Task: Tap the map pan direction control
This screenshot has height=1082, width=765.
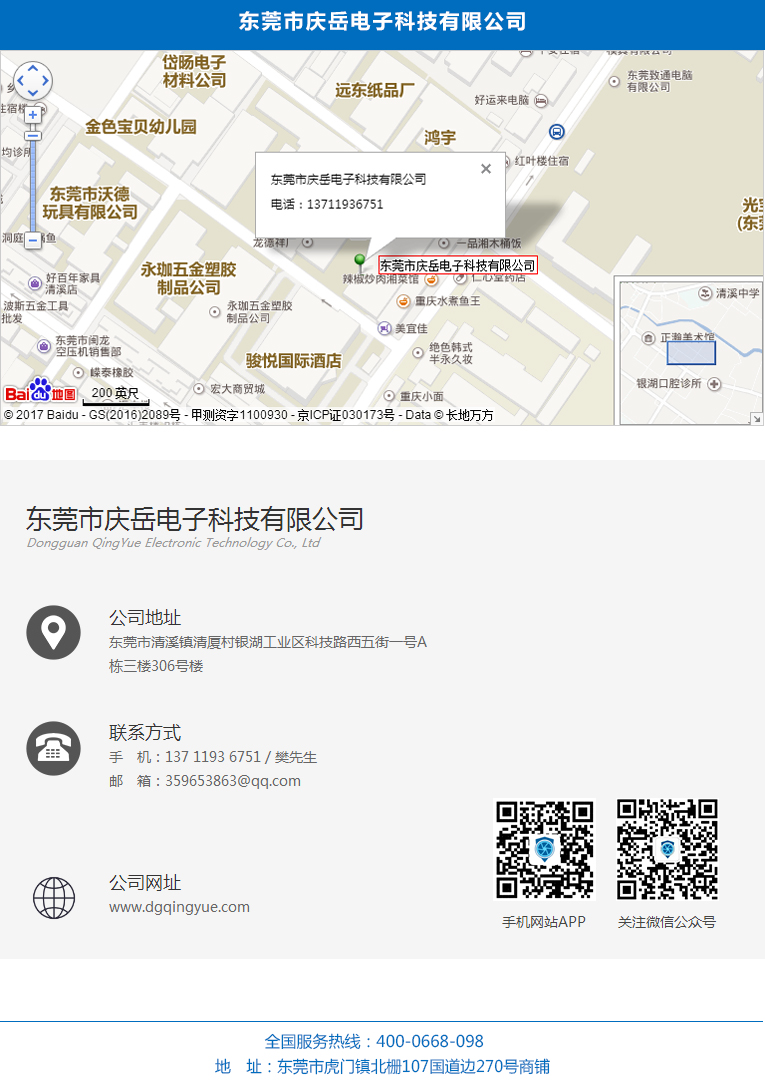Action: [33, 81]
